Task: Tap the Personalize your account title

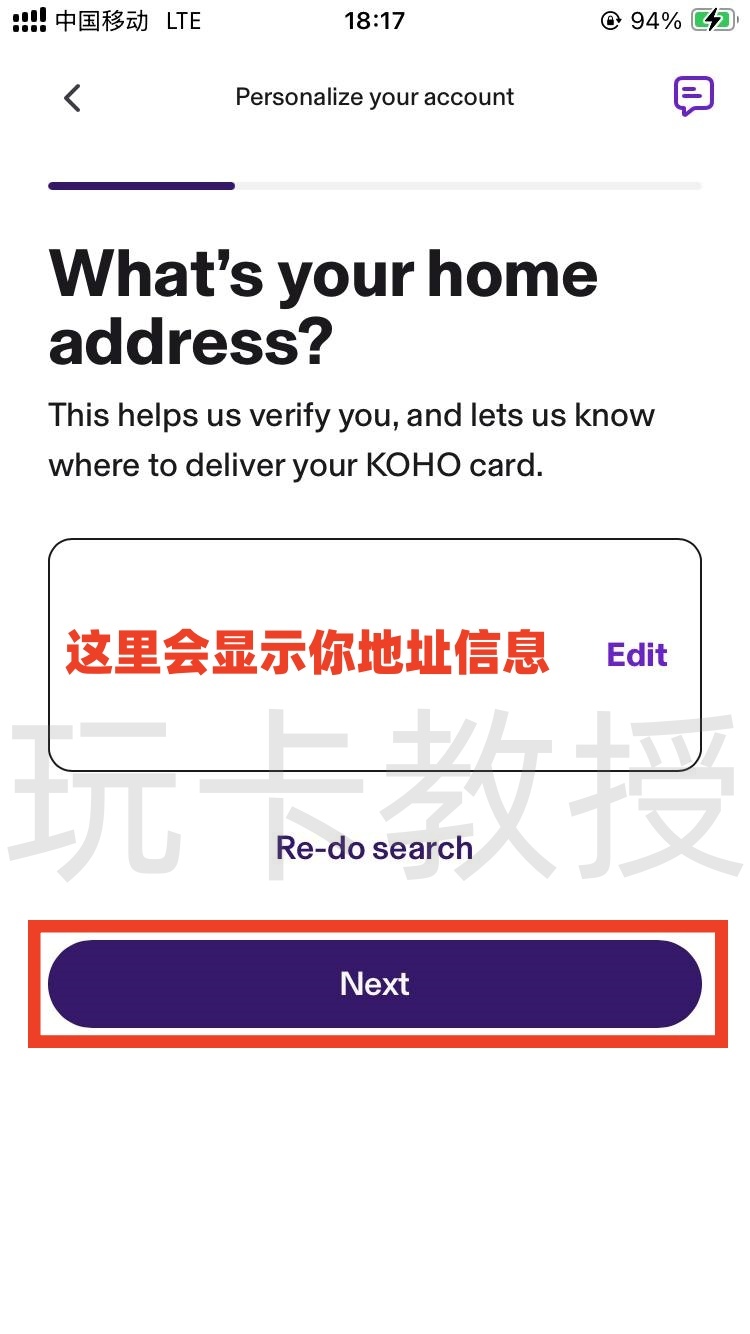Action: click(x=374, y=96)
